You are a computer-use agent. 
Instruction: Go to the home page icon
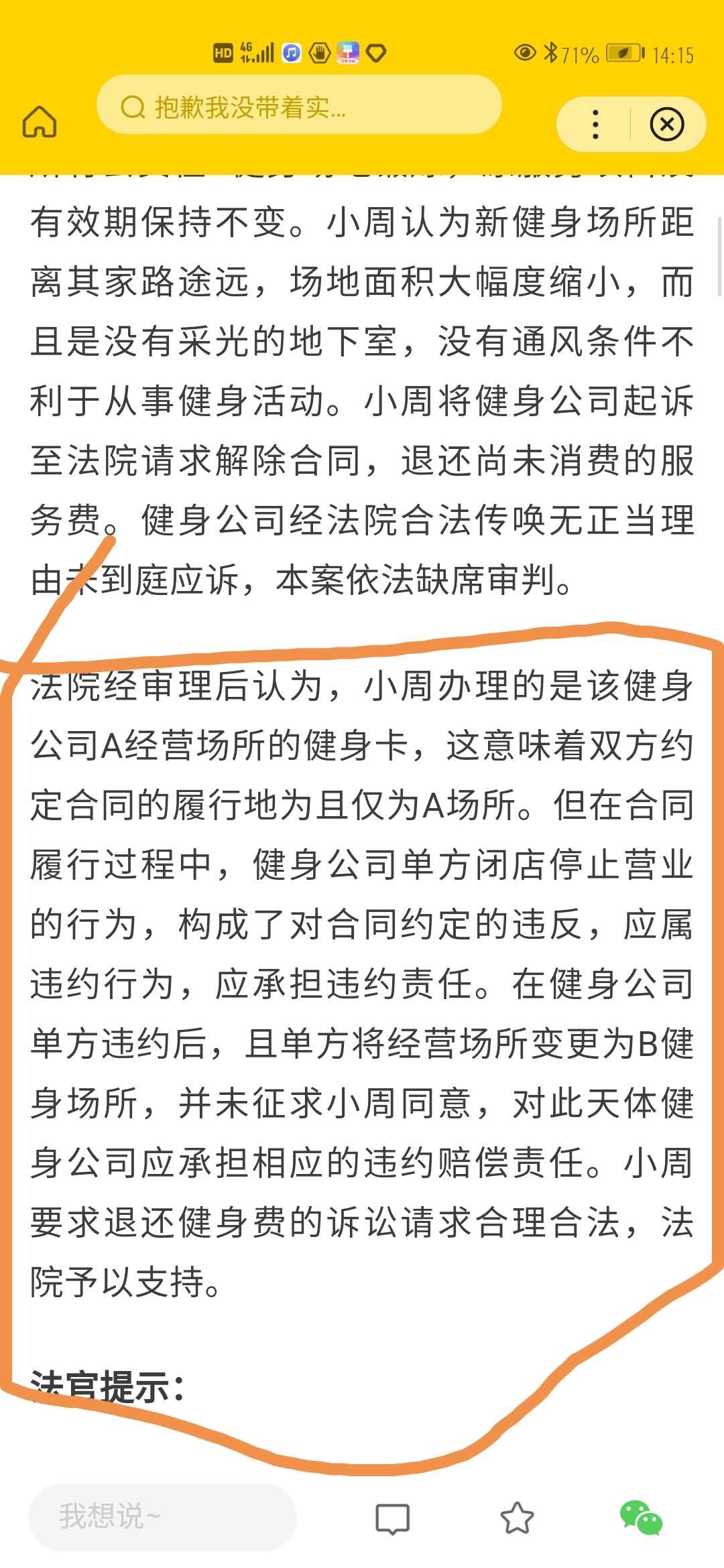pos(40,122)
